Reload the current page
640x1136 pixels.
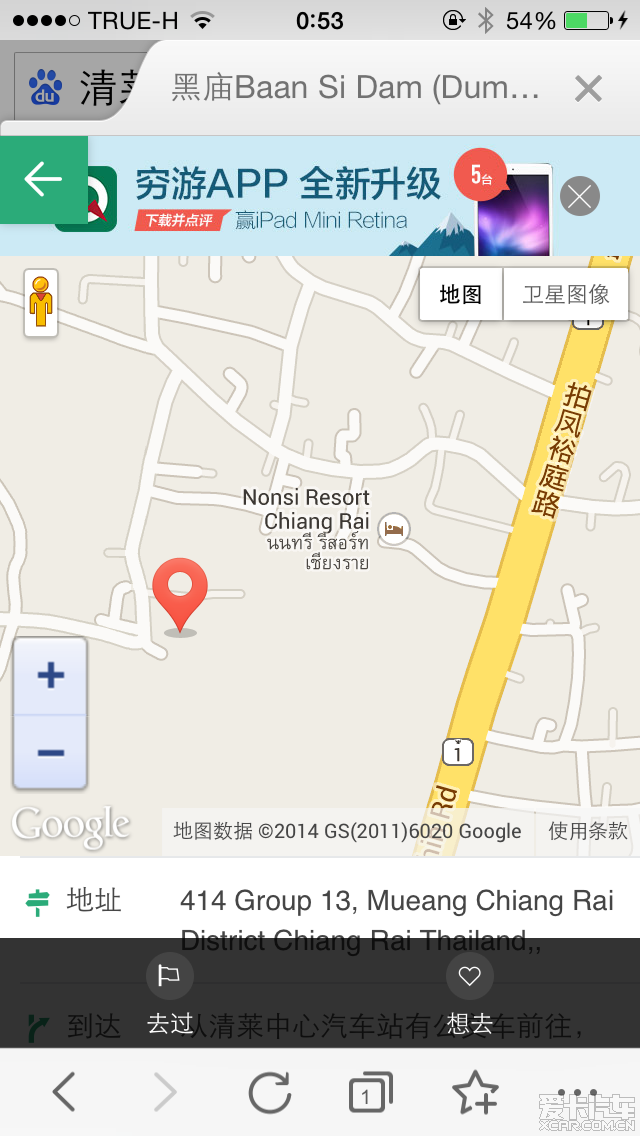coord(269,1092)
